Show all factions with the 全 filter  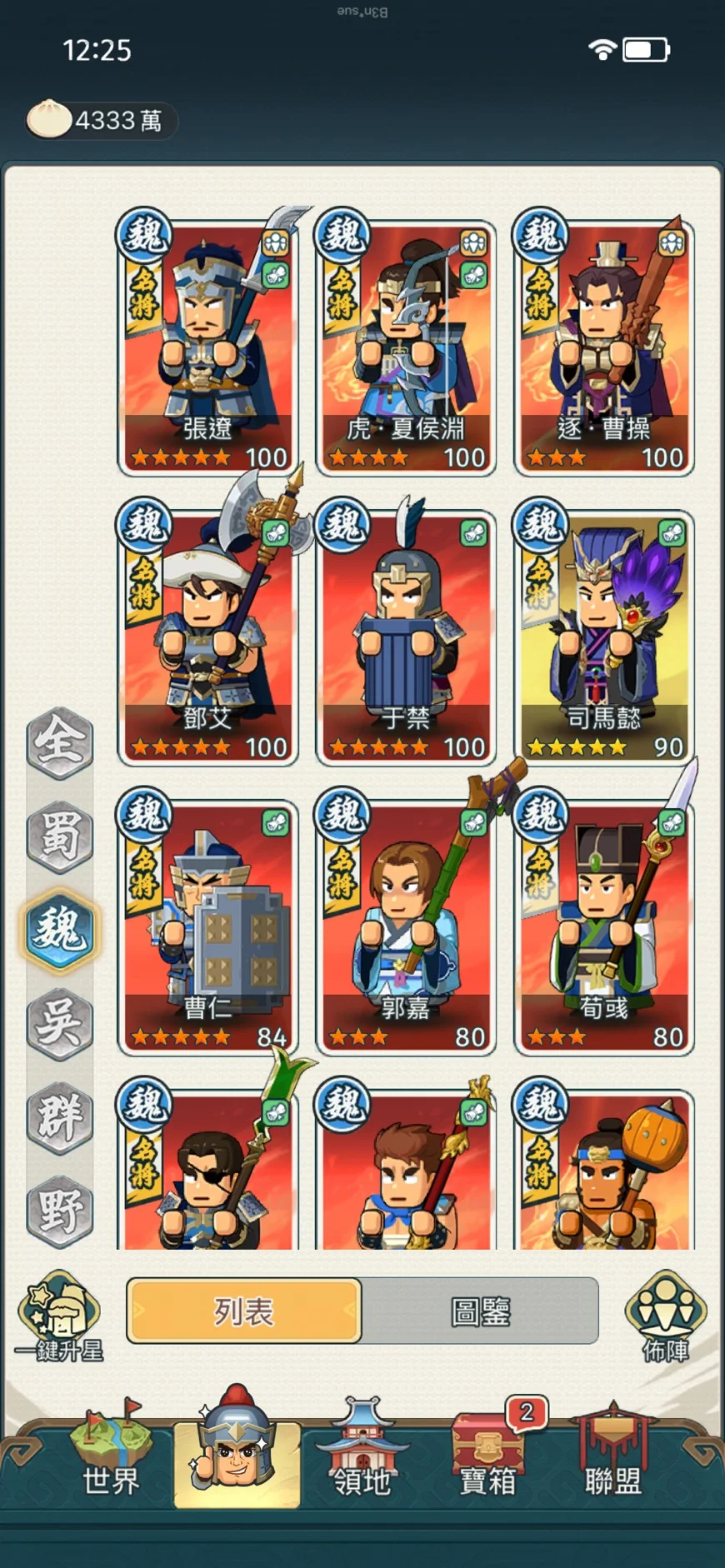click(59, 742)
